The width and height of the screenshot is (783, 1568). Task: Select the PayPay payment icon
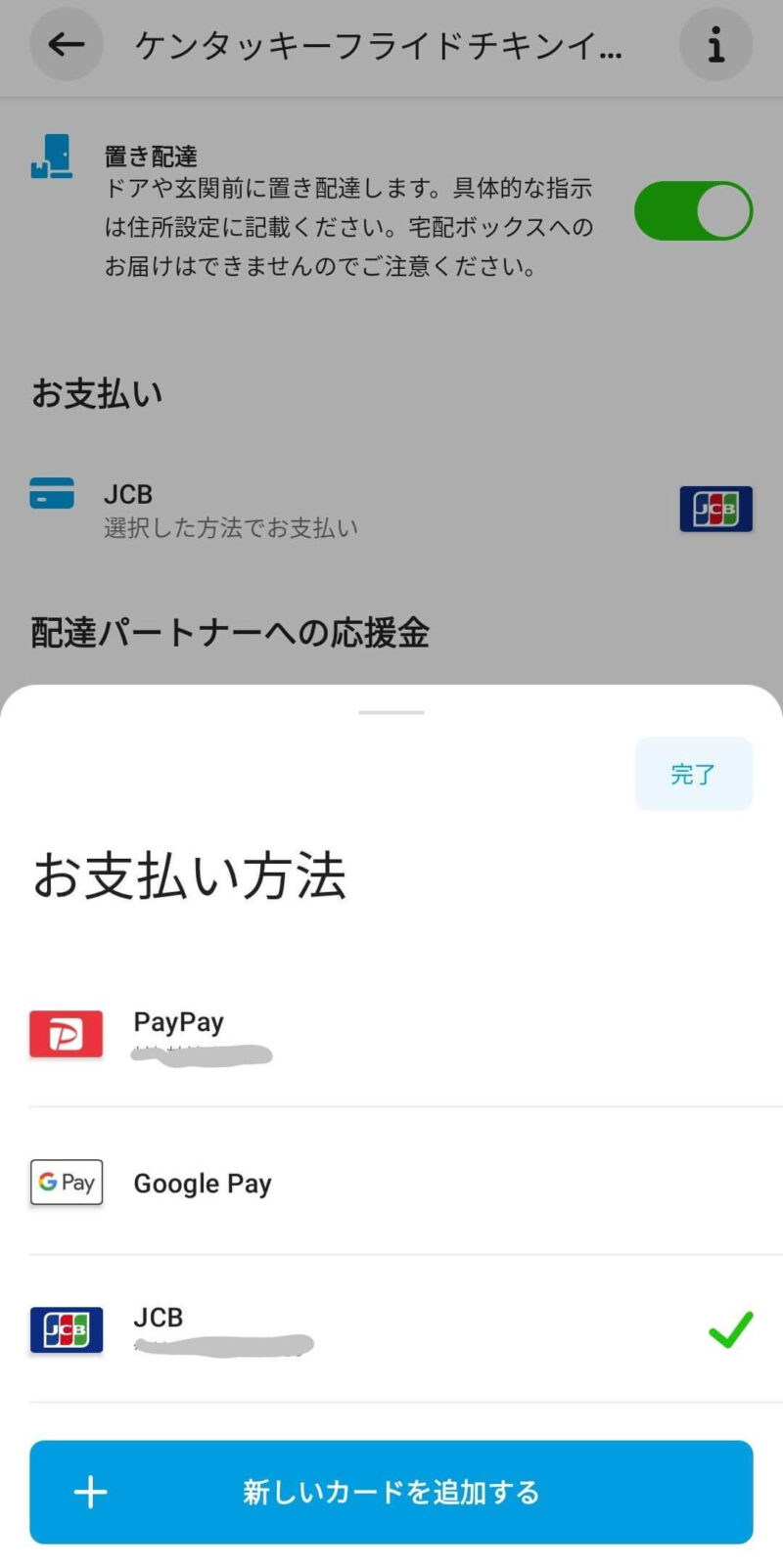(66, 1033)
